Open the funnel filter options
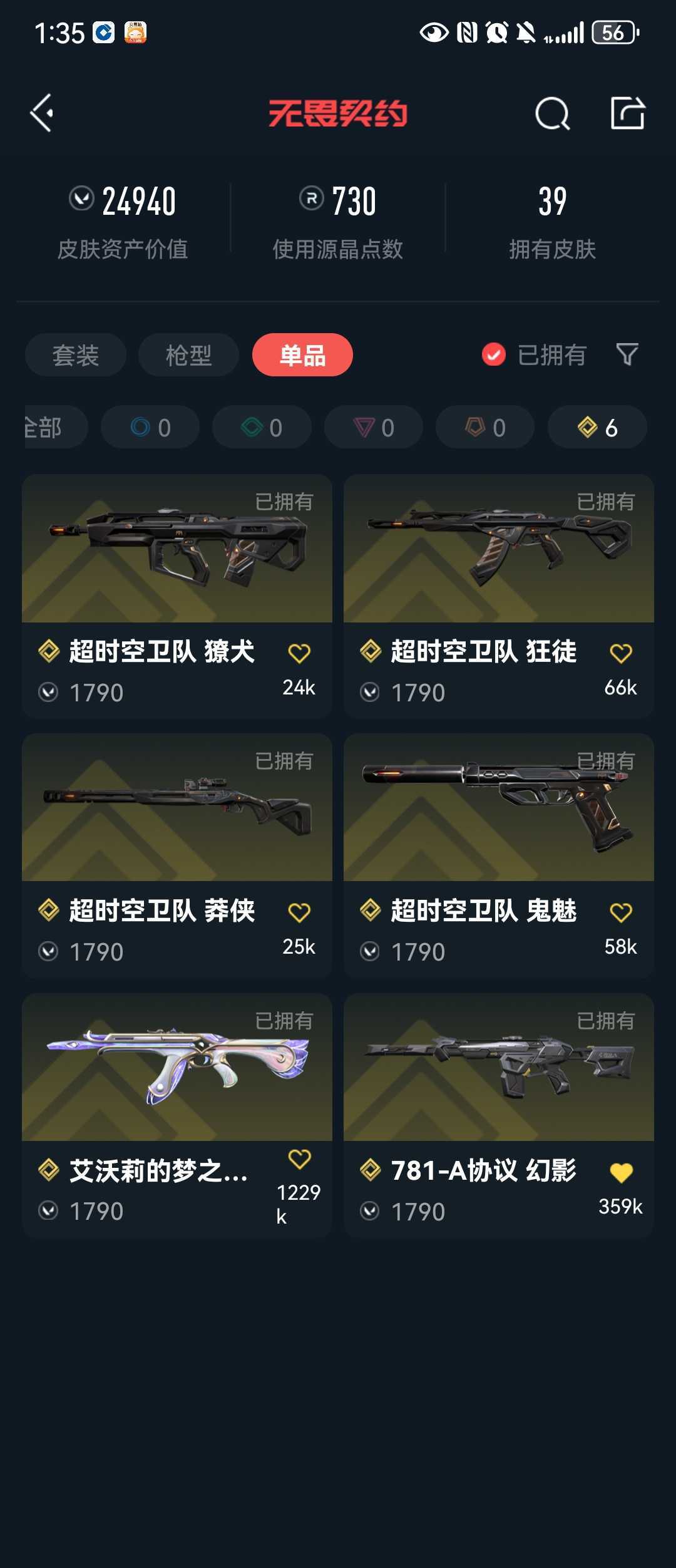The height and width of the screenshot is (1568, 676). 627,354
